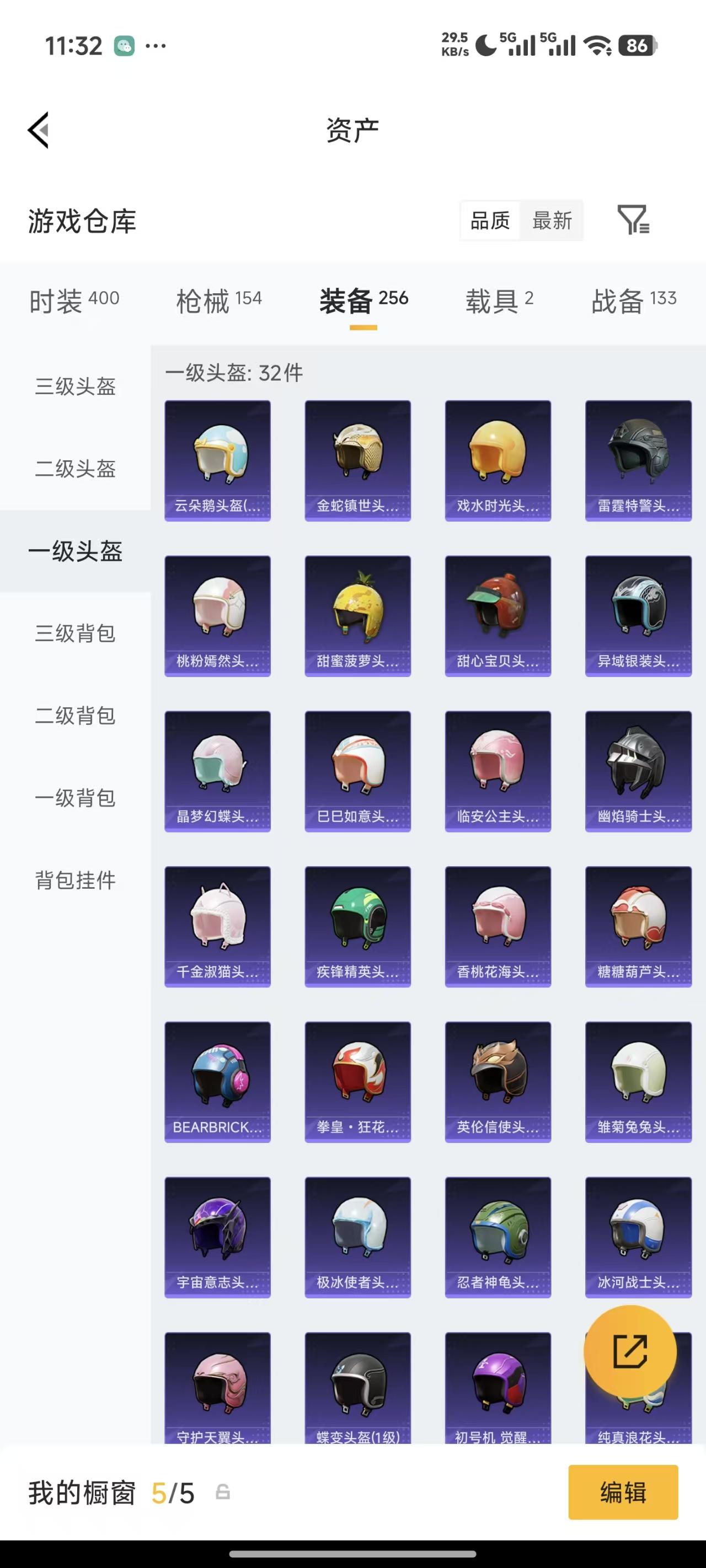This screenshot has width=706, height=1568.
Task: Tap the orange share floating button
Action: tap(630, 1351)
